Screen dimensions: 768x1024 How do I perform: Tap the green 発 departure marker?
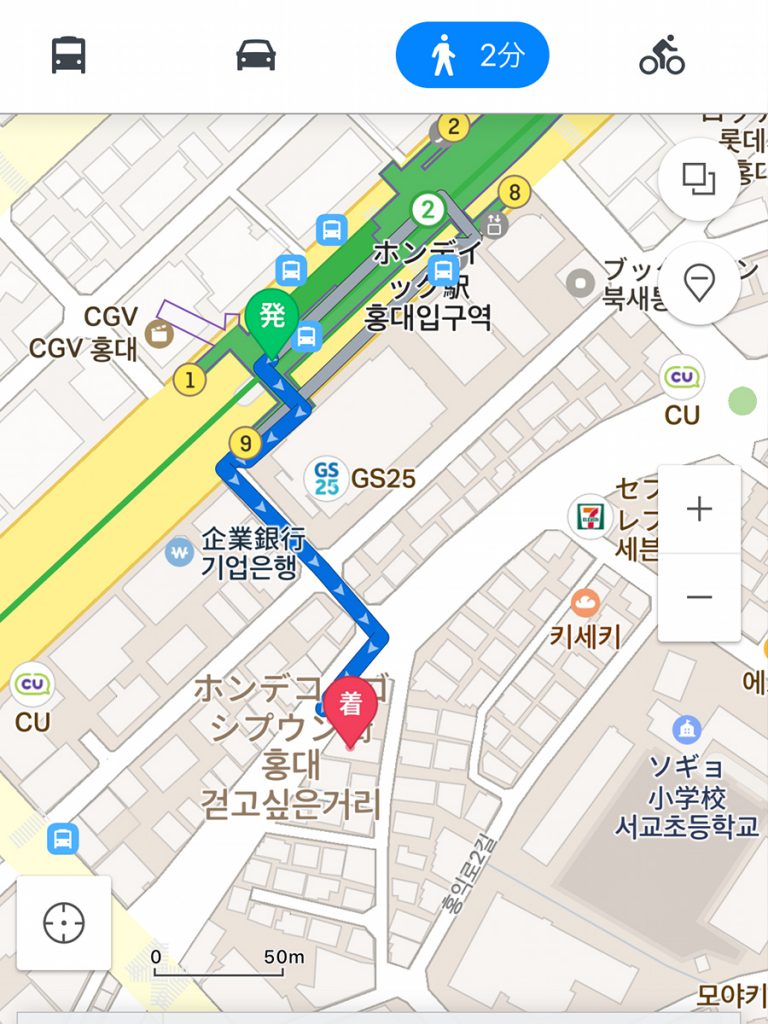click(272, 318)
